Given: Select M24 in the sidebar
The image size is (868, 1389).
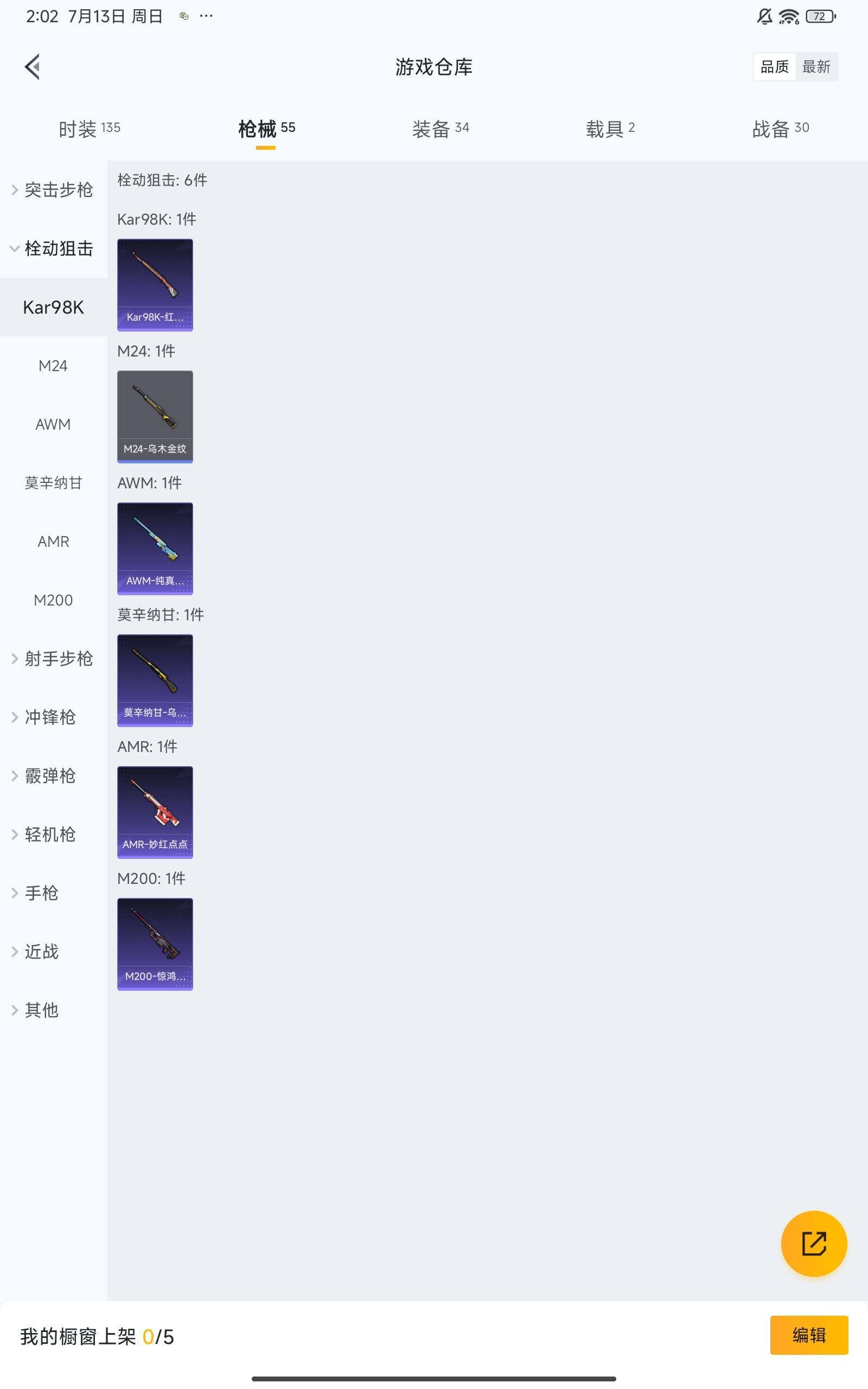Looking at the screenshot, I should (x=53, y=366).
